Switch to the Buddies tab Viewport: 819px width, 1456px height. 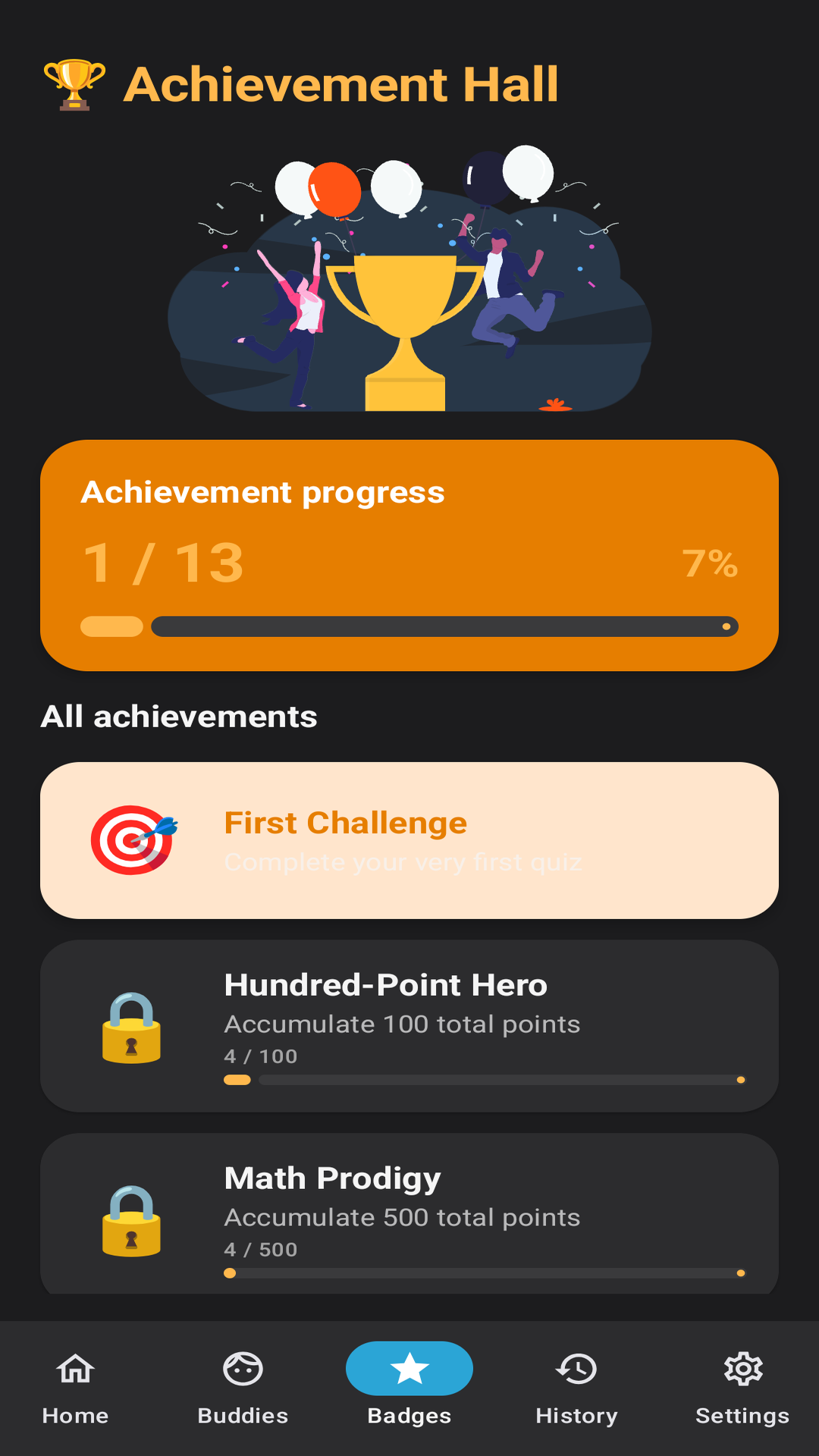(243, 1386)
